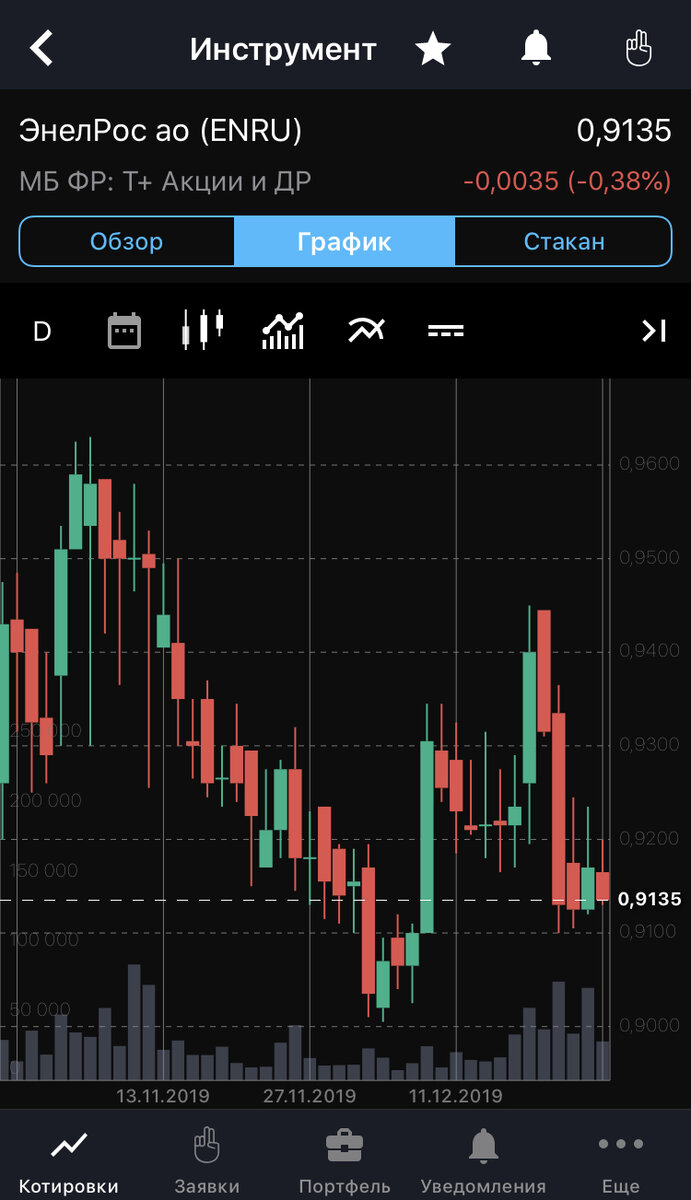Add ENRU to favorites with the star

pyautogui.click(x=433, y=48)
